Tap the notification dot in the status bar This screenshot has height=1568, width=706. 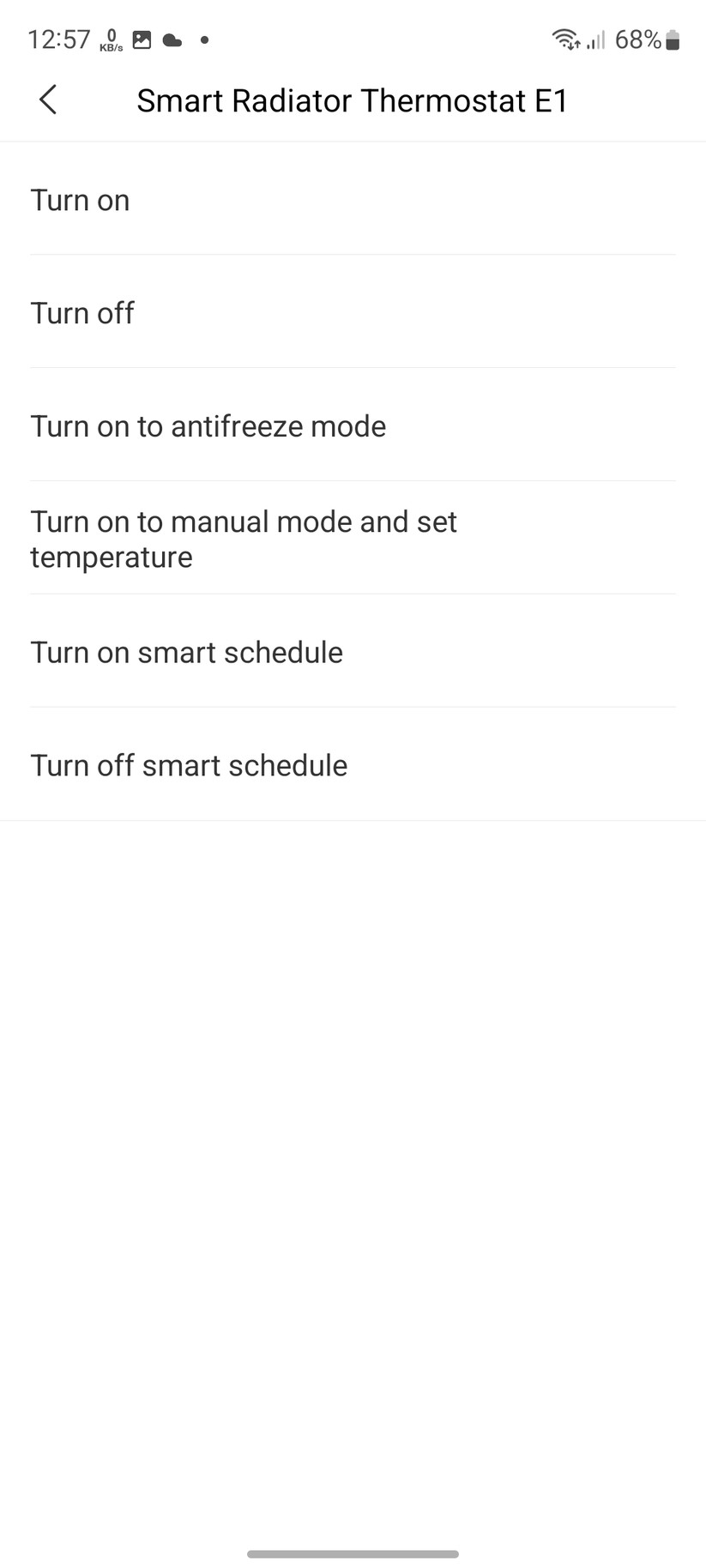[204, 39]
